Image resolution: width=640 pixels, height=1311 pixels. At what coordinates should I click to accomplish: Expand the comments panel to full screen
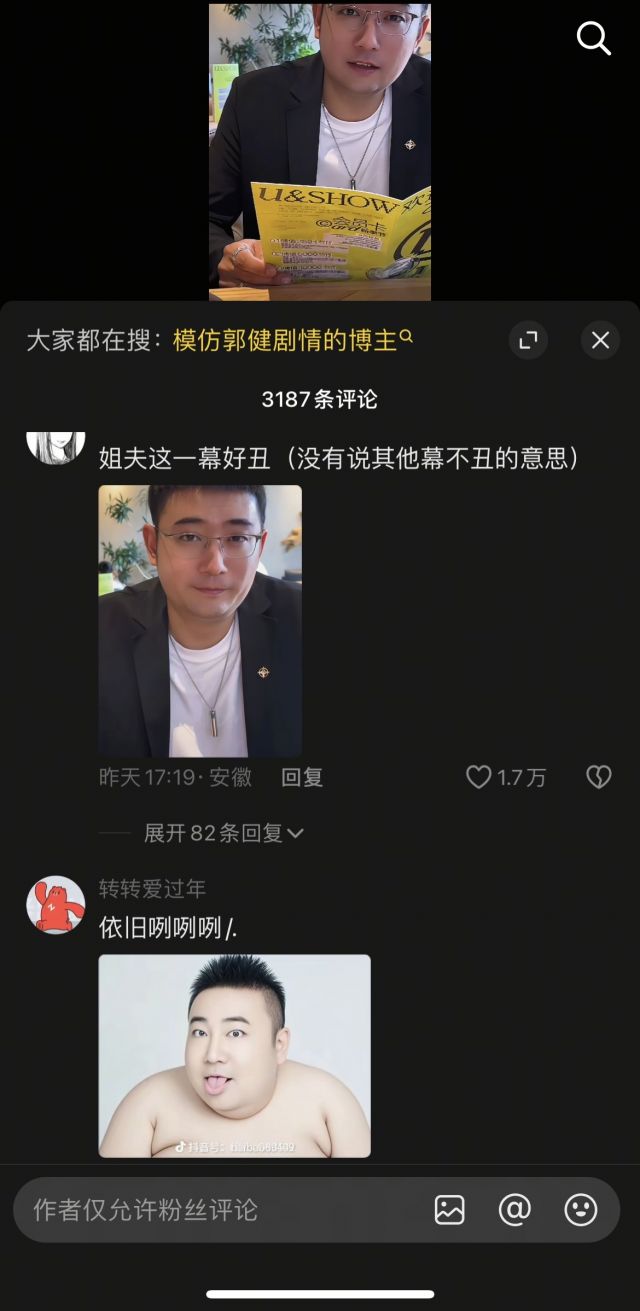[528, 340]
